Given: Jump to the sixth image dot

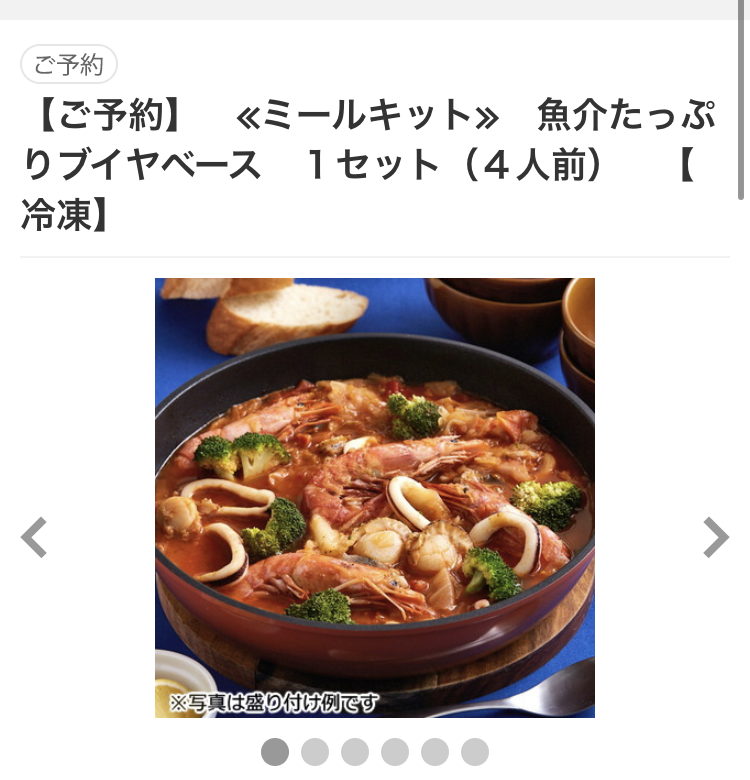Looking at the screenshot, I should 475,752.
